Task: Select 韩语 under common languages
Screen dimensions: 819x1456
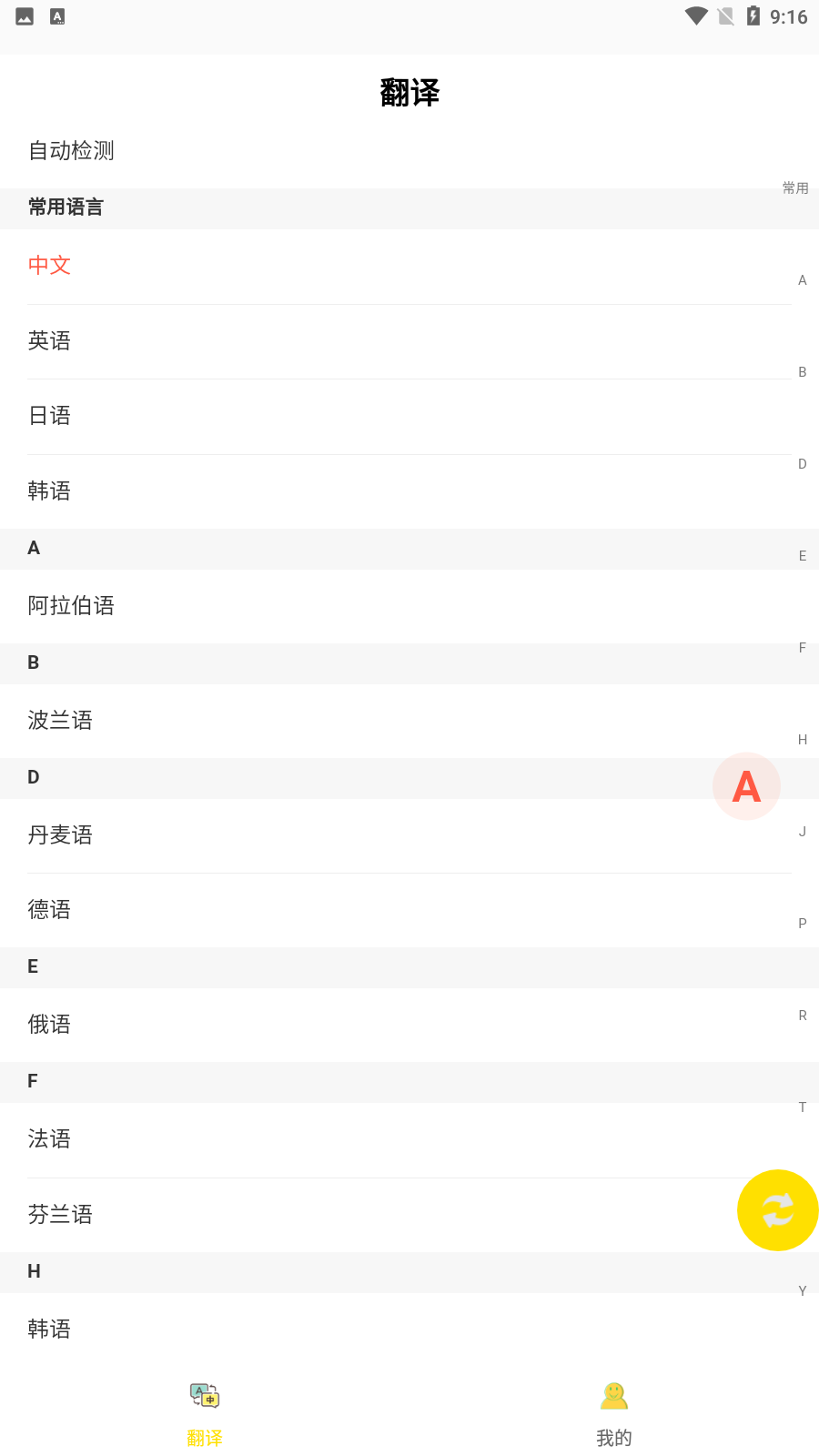Action: coord(50,490)
